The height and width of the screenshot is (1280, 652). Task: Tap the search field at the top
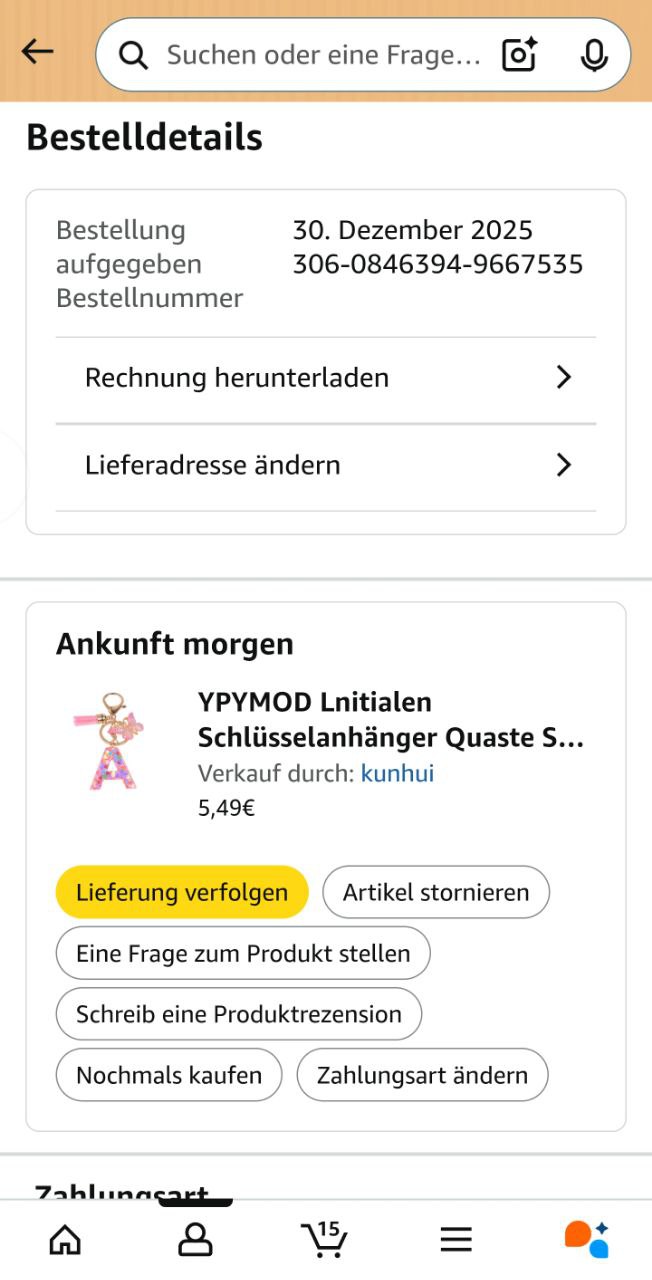point(320,55)
